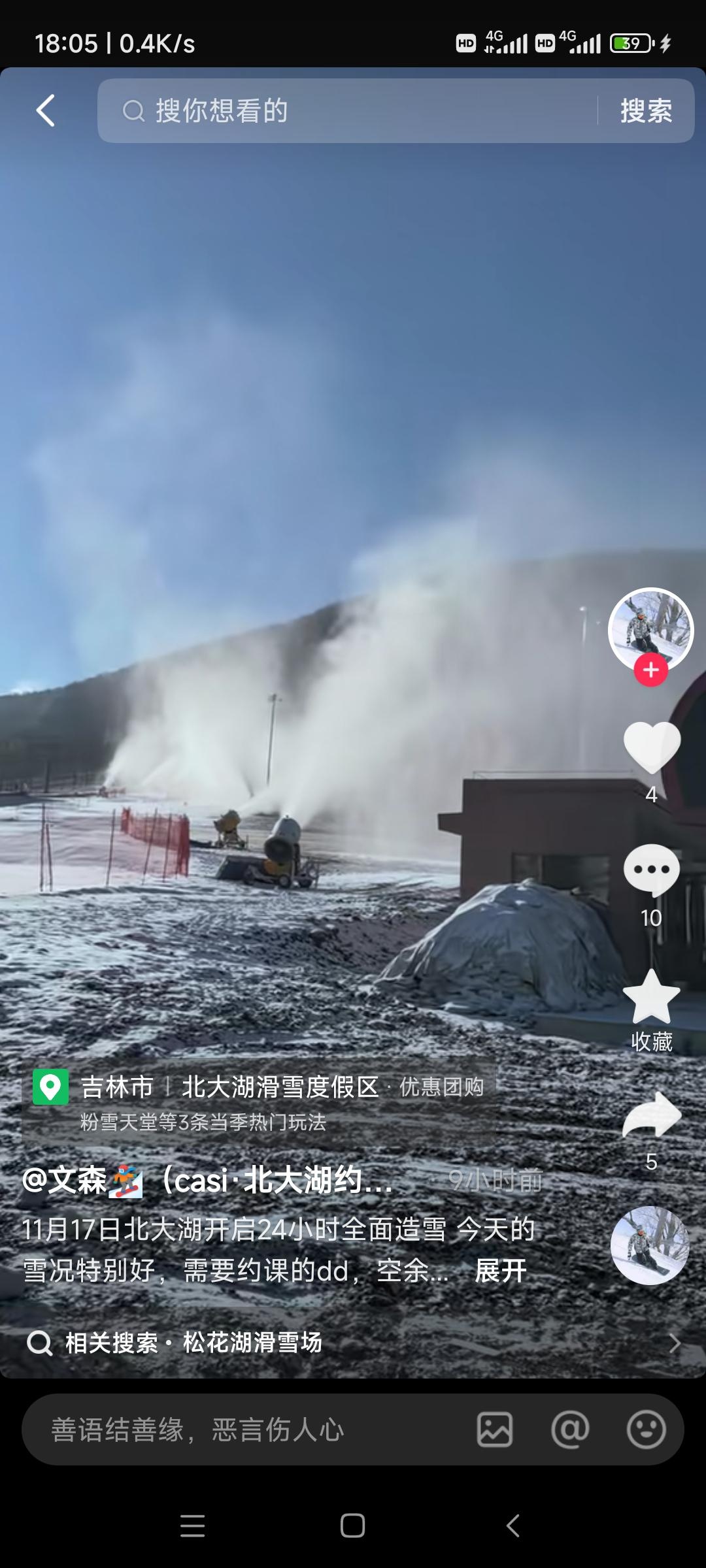Image resolution: width=706 pixels, height=1568 pixels.
Task: Go back using the top-left arrow
Action: click(45, 110)
